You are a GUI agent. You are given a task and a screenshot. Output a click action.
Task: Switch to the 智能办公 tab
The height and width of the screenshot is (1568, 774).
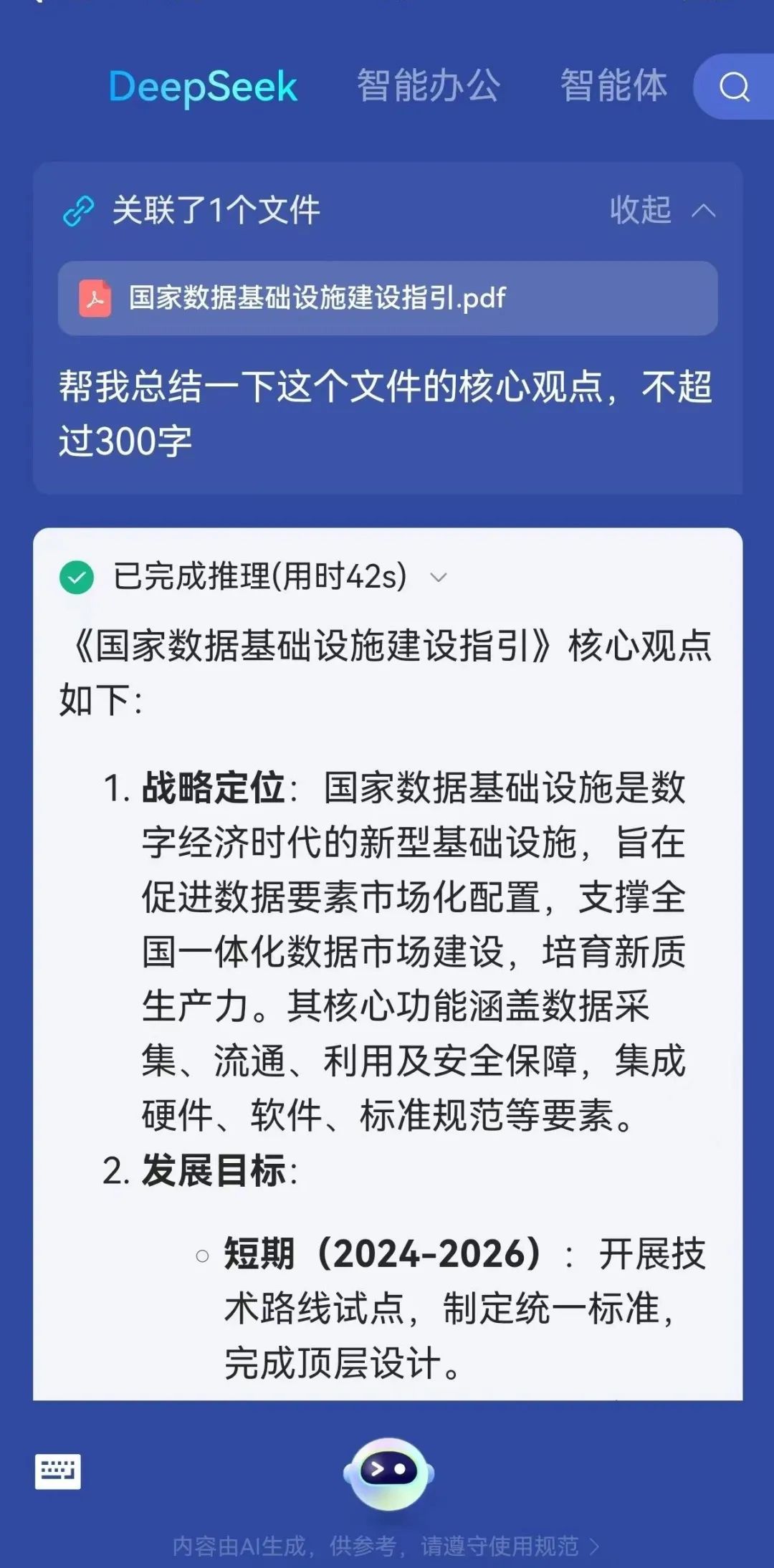428,86
